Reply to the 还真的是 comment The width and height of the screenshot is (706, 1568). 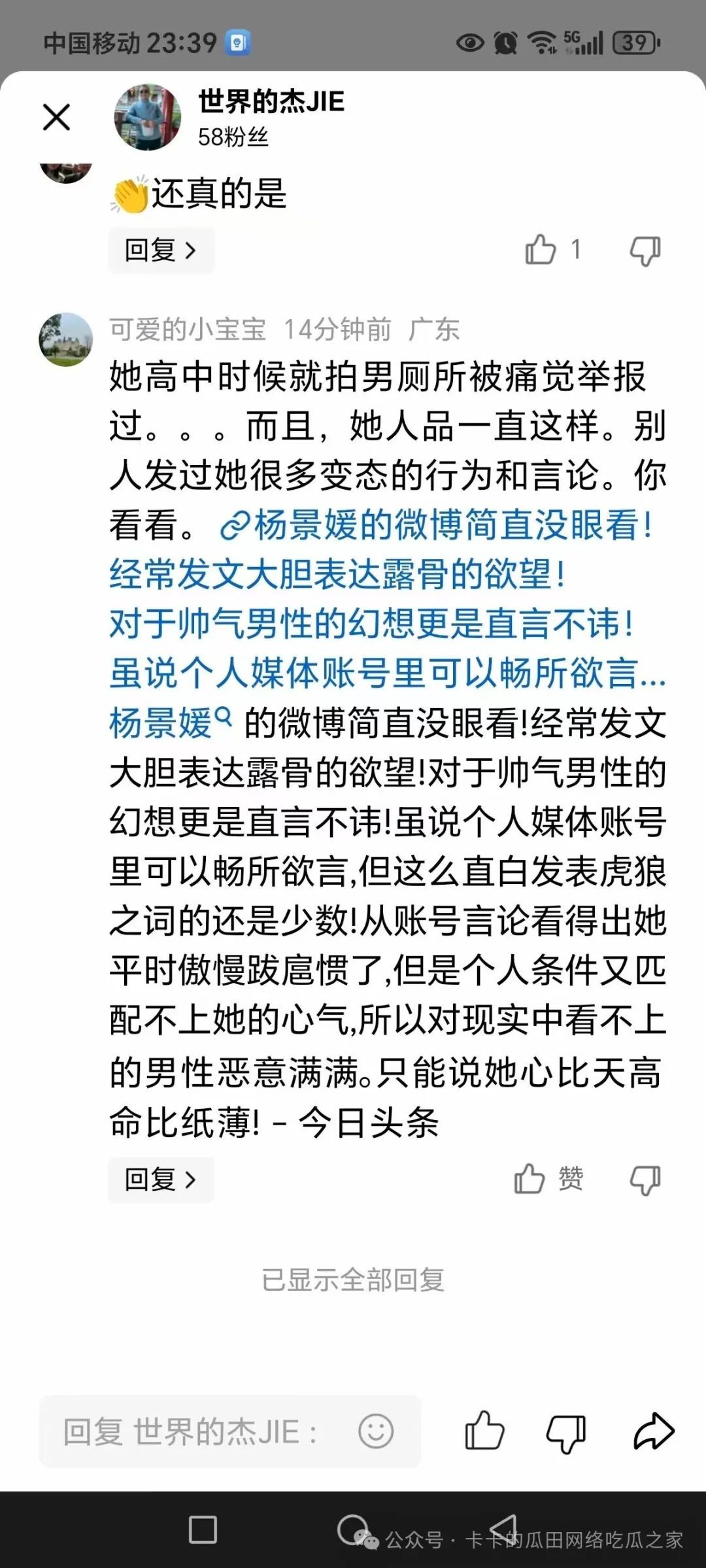point(161,250)
